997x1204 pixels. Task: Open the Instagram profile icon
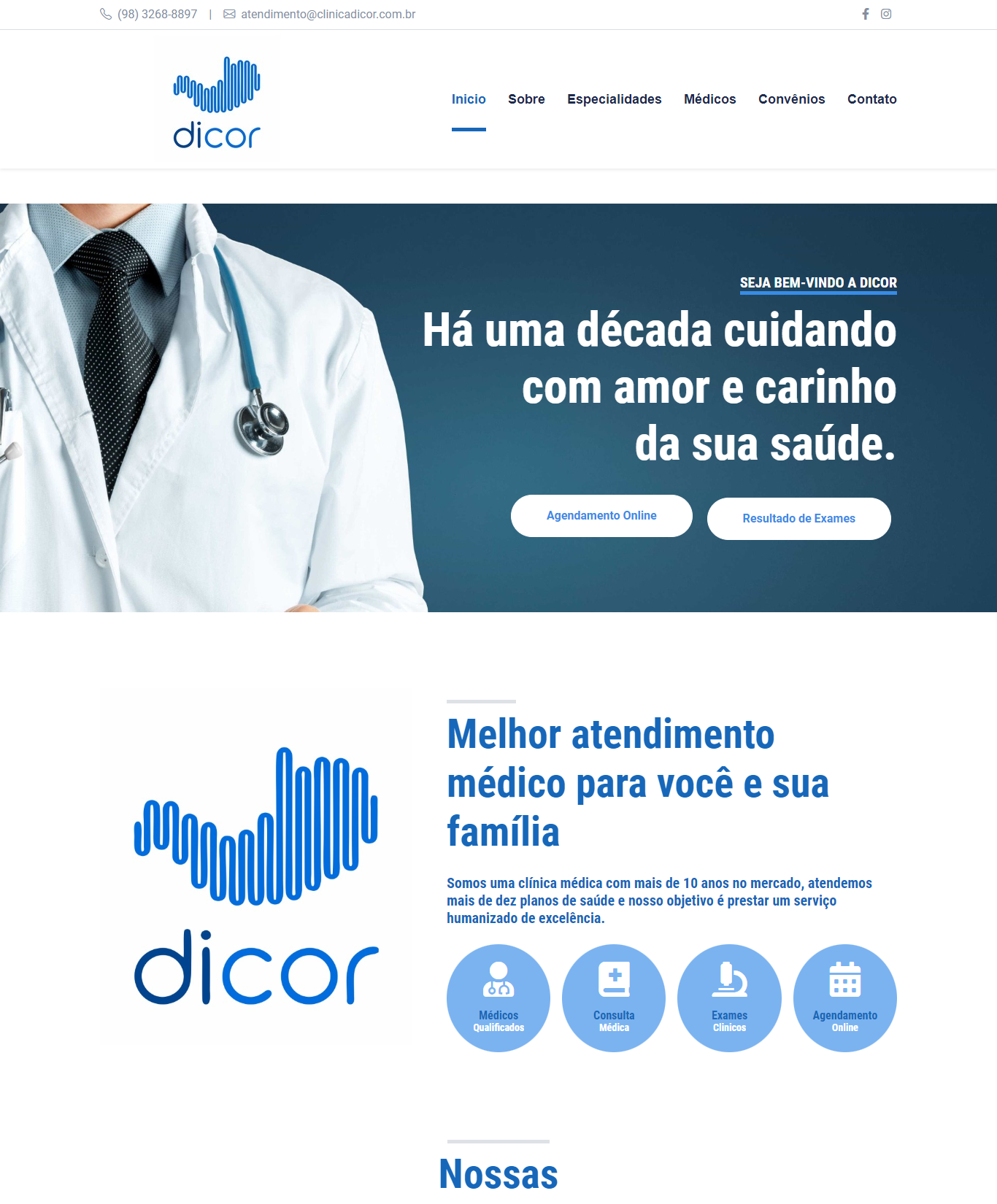[x=886, y=14]
